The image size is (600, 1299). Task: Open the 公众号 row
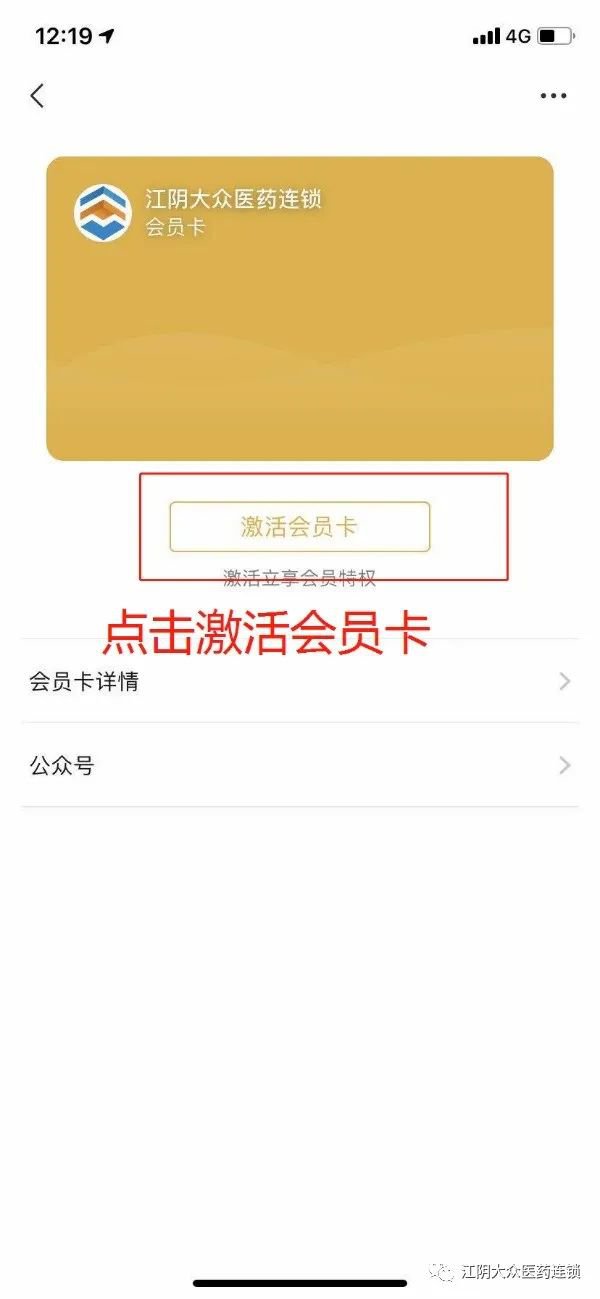click(x=300, y=766)
